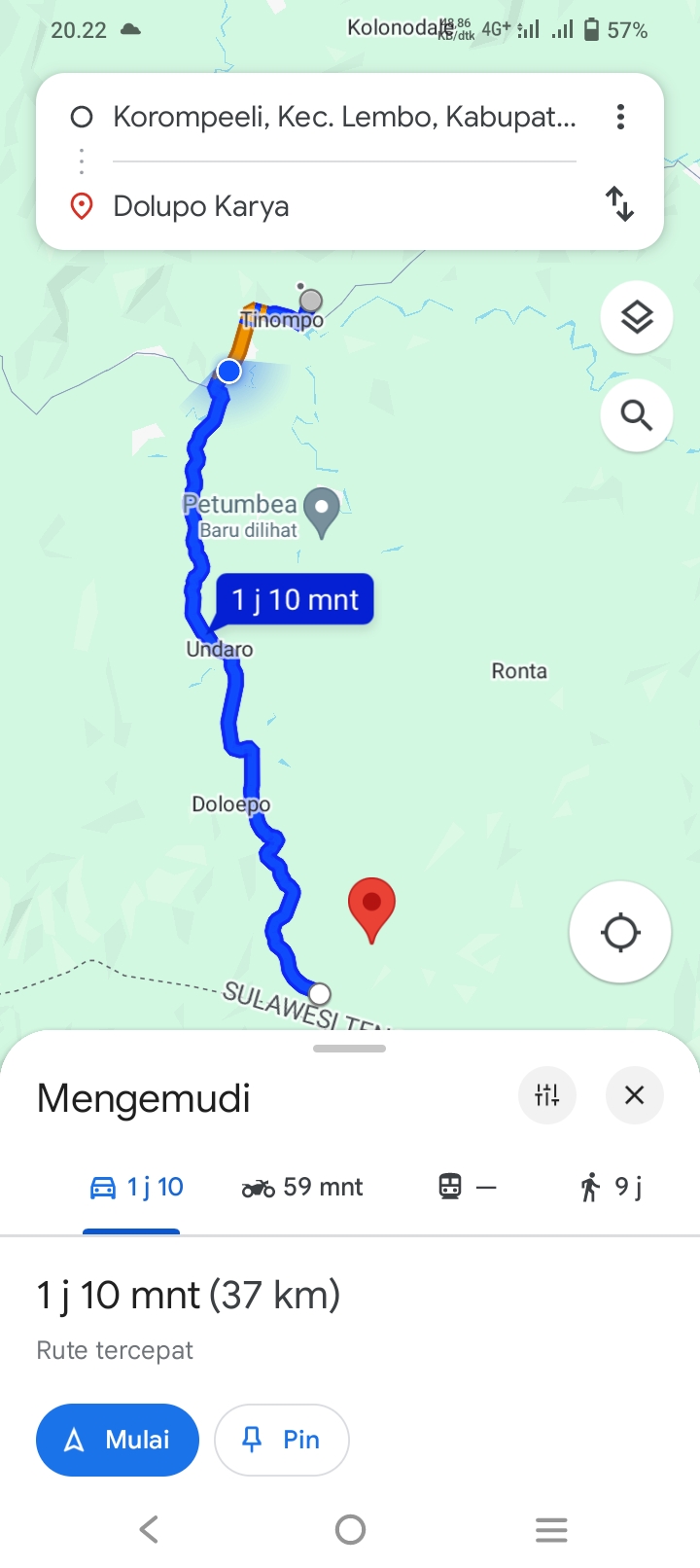Start navigation with Mulai
The image size is (700, 1568).
tap(118, 1440)
